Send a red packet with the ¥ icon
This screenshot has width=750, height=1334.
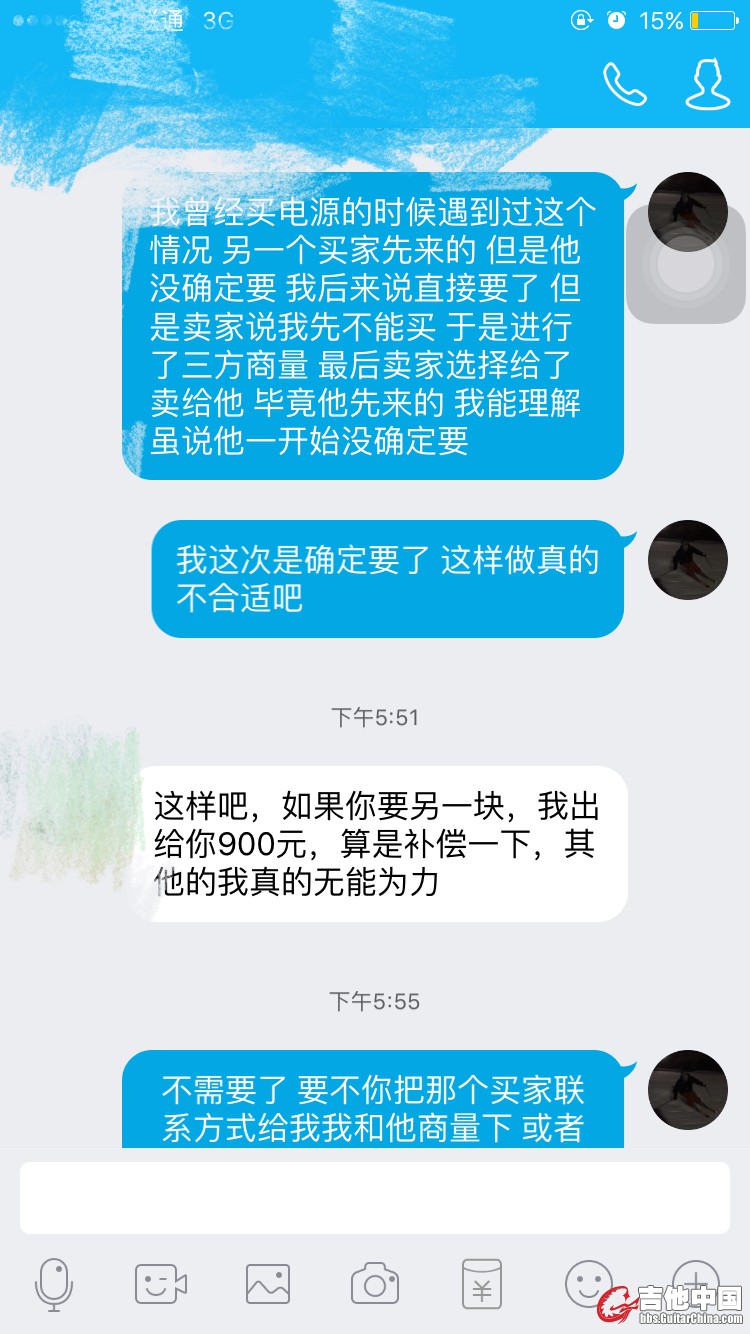(x=482, y=1283)
